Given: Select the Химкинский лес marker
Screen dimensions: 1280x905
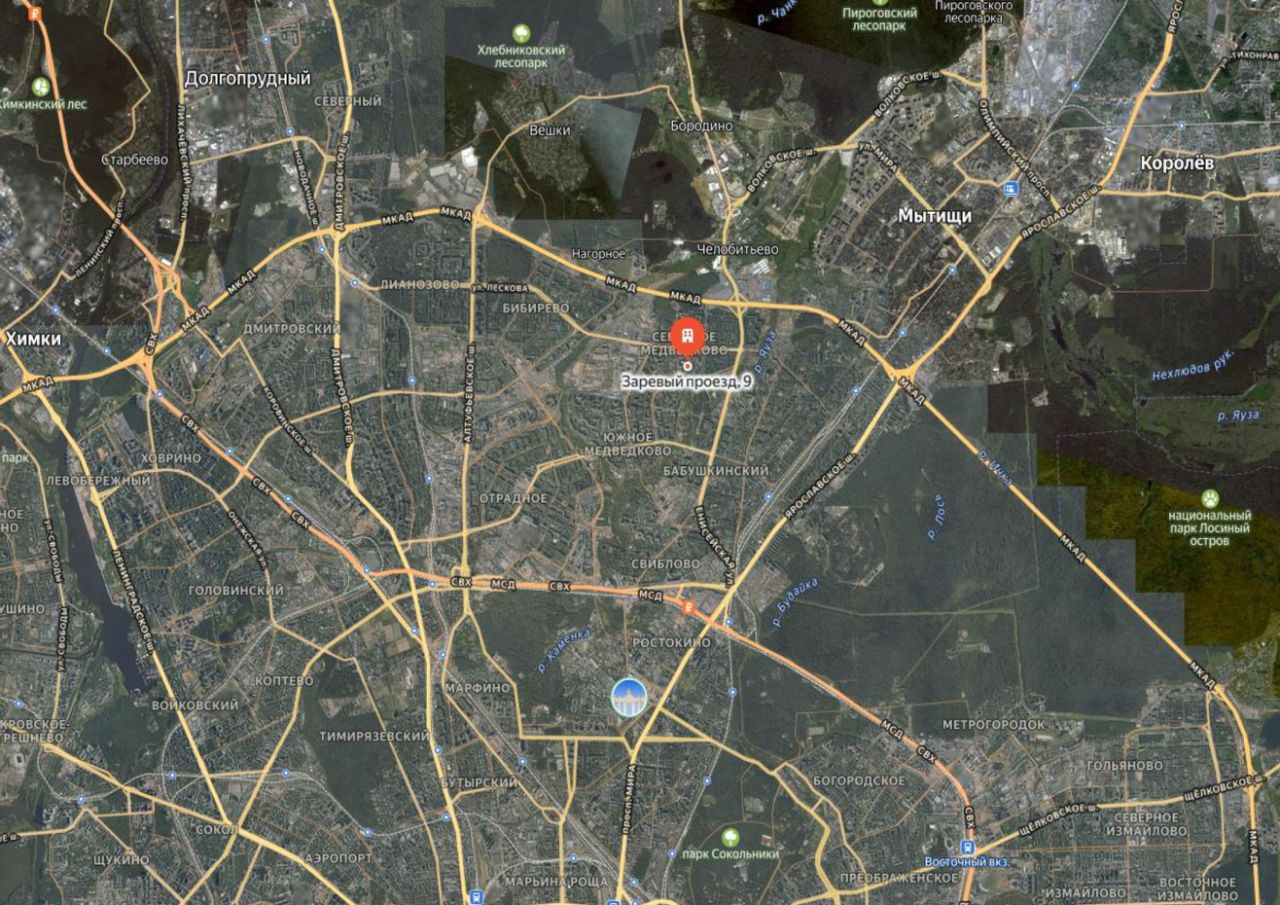Looking at the screenshot, I should pyautogui.click(x=40, y=87).
